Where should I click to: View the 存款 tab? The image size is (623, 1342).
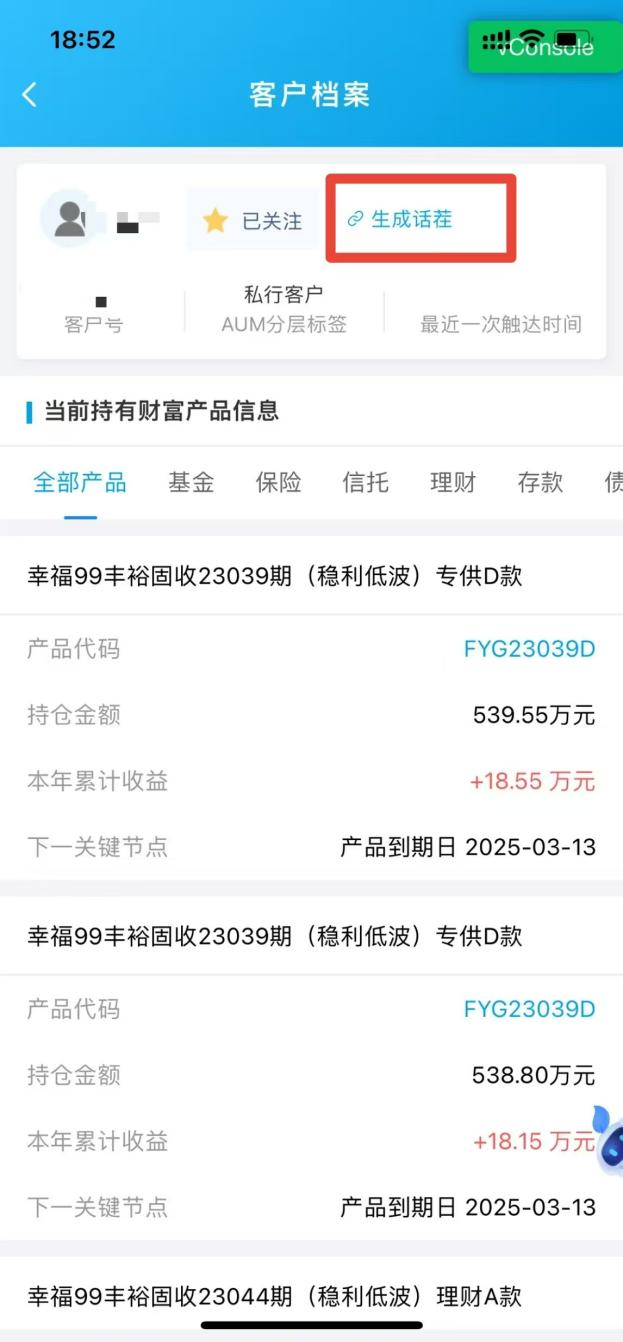click(540, 483)
